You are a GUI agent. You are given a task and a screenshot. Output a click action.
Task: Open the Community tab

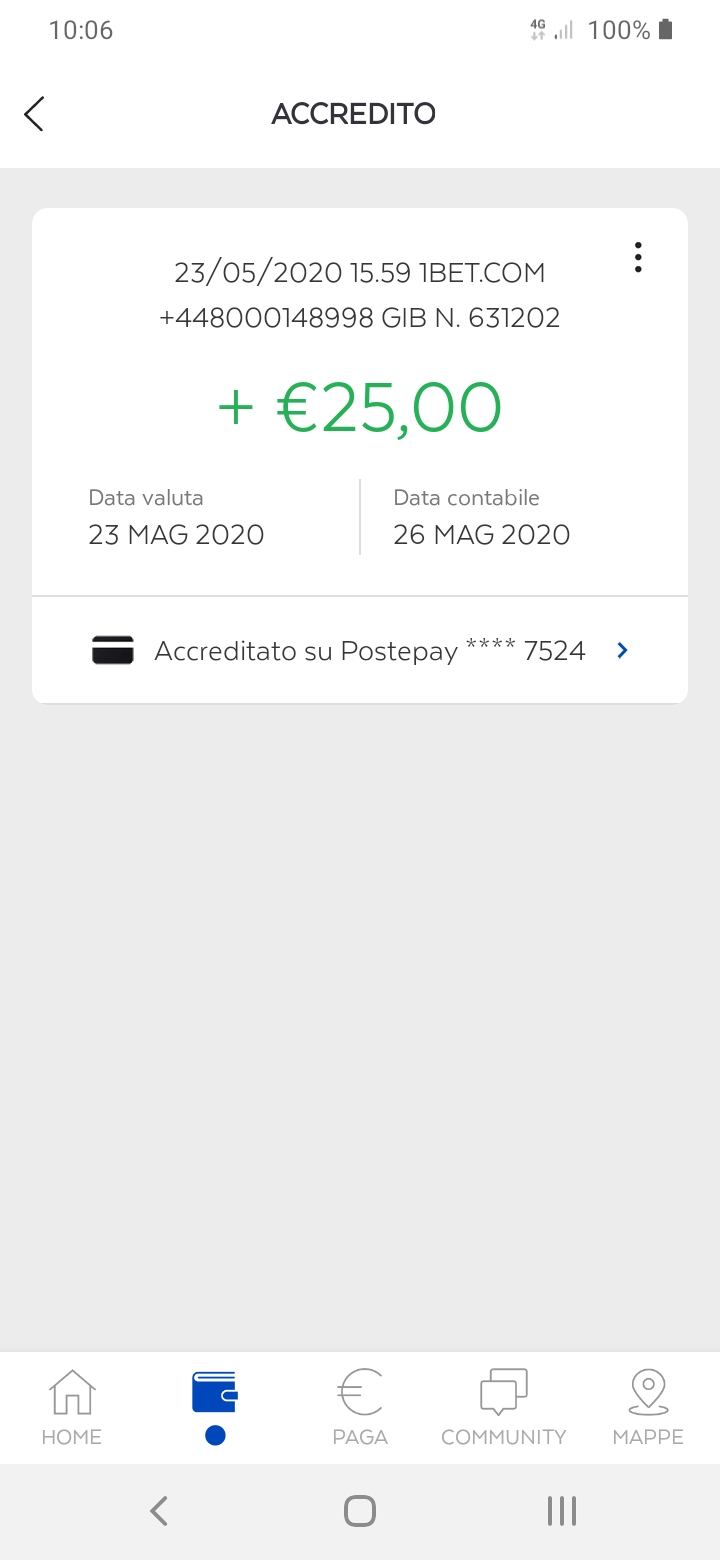click(503, 1406)
